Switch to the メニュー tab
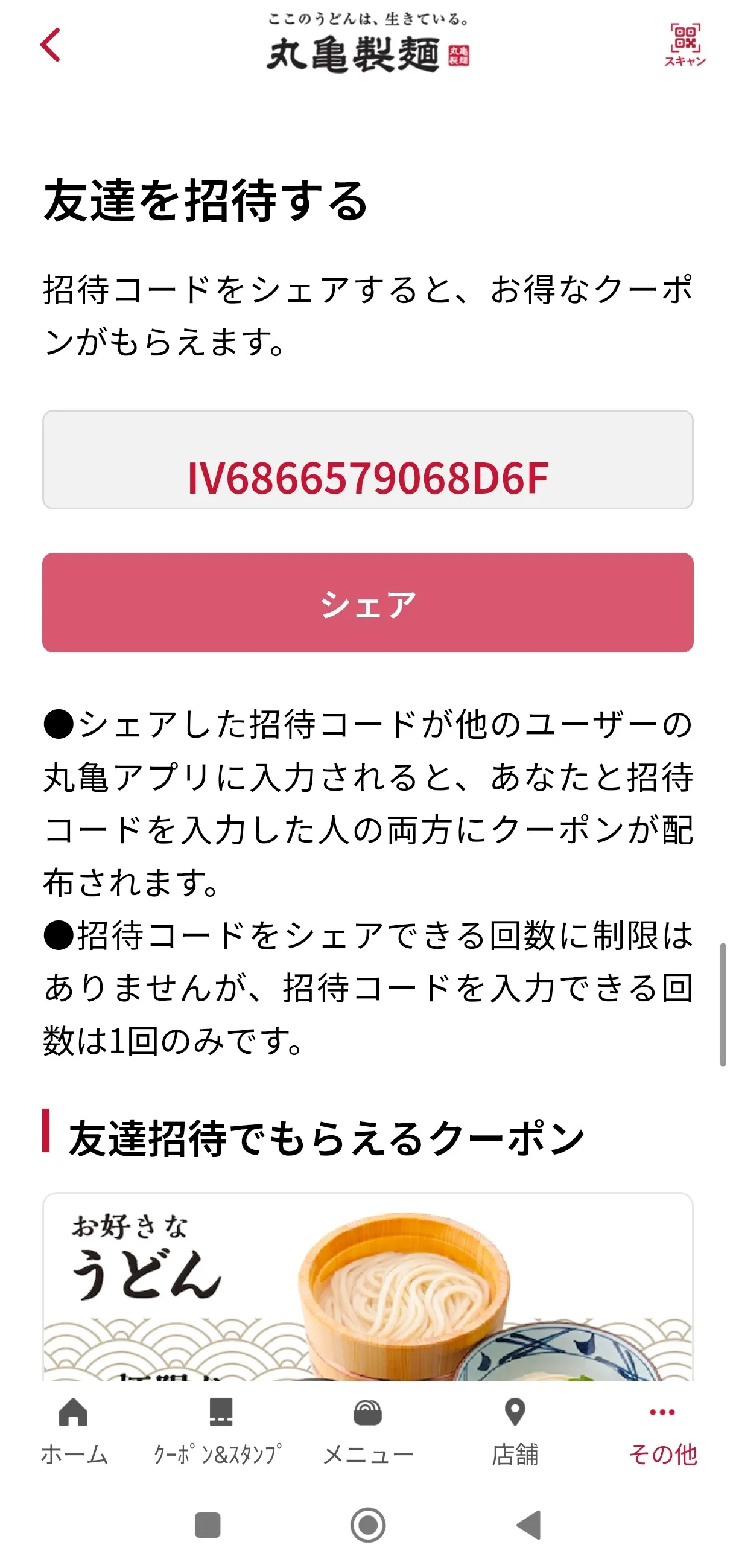Image resolution: width=736 pixels, height=1568 pixels. tap(367, 1430)
